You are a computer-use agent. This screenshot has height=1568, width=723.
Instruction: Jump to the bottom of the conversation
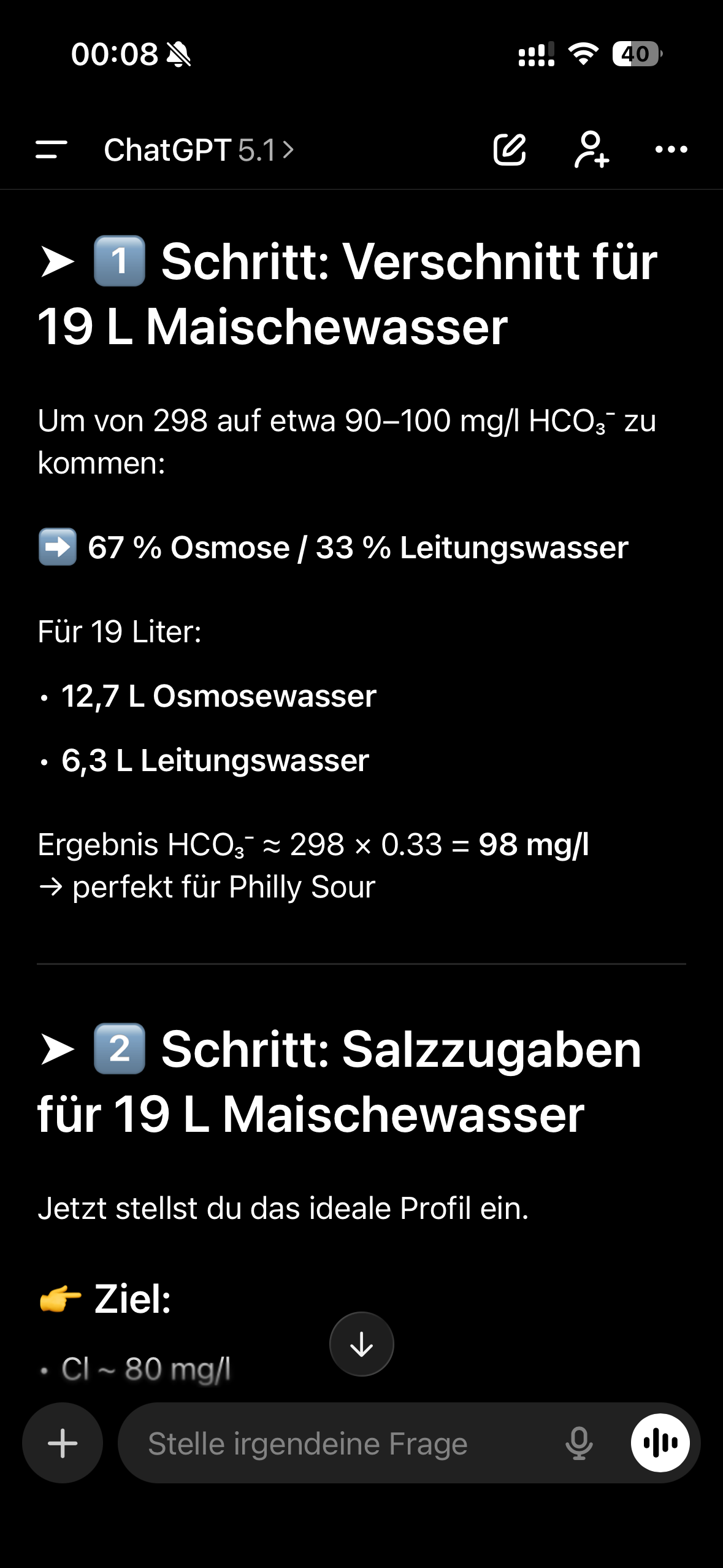tap(361, 1343)
